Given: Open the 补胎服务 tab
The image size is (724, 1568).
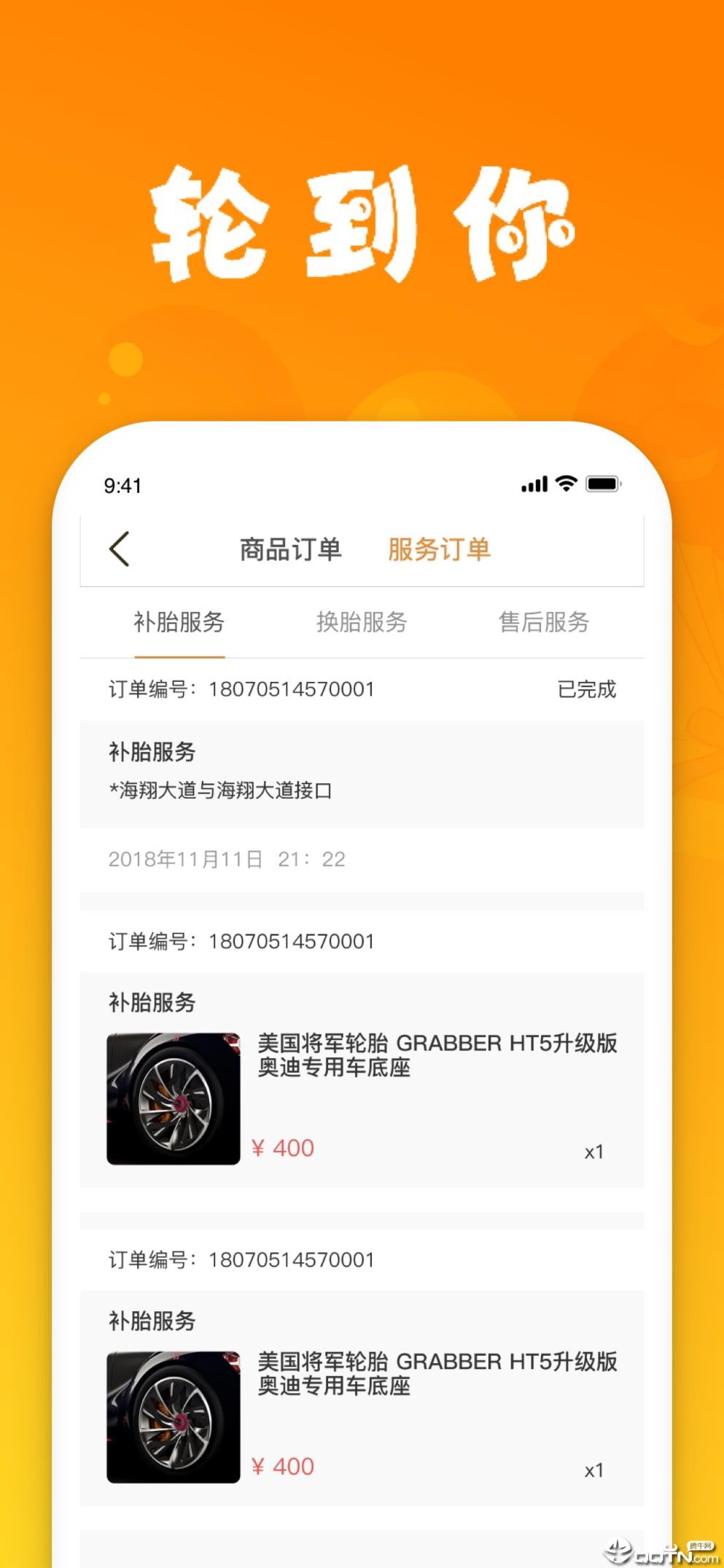Looking at the screenshot, I should coord(179,622).
